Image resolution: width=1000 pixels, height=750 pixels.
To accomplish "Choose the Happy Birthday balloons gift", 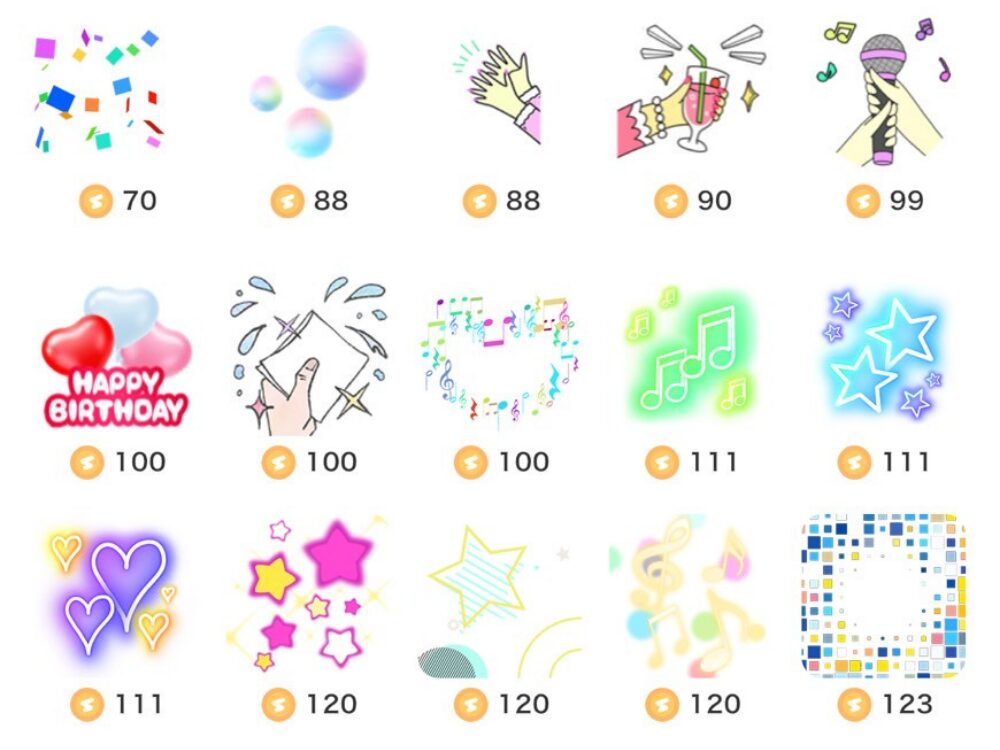I will point(115,358).
